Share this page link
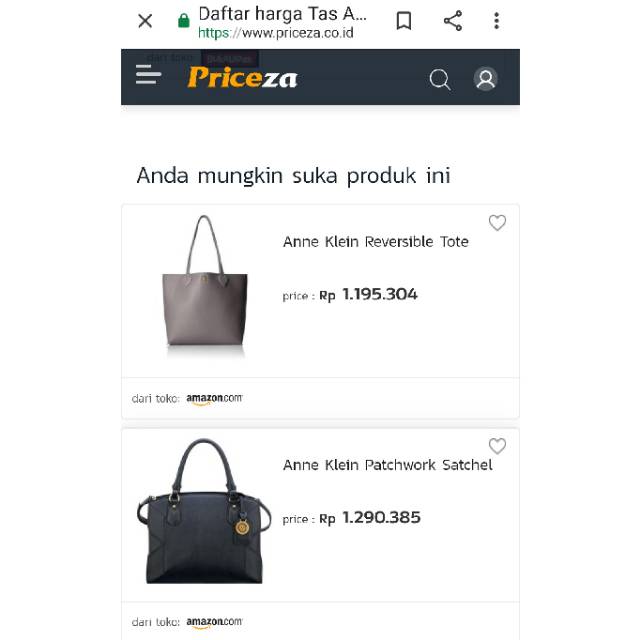This screenshot has height=640, width=640. point(453,21)
